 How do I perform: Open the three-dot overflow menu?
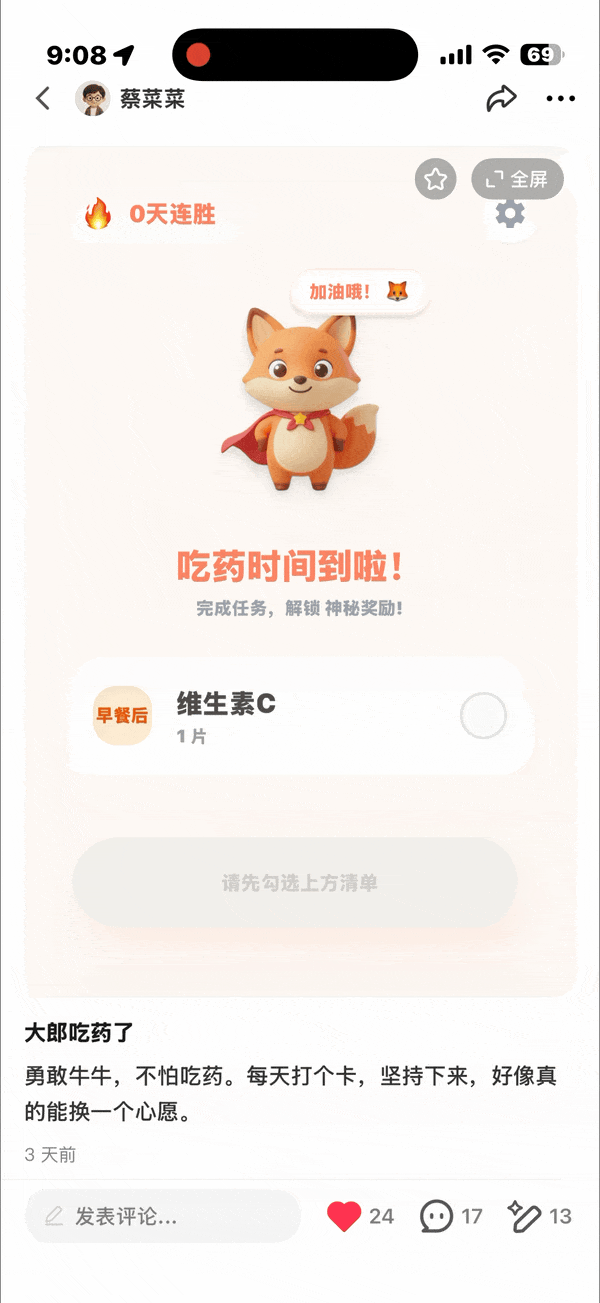pos(561,98)
